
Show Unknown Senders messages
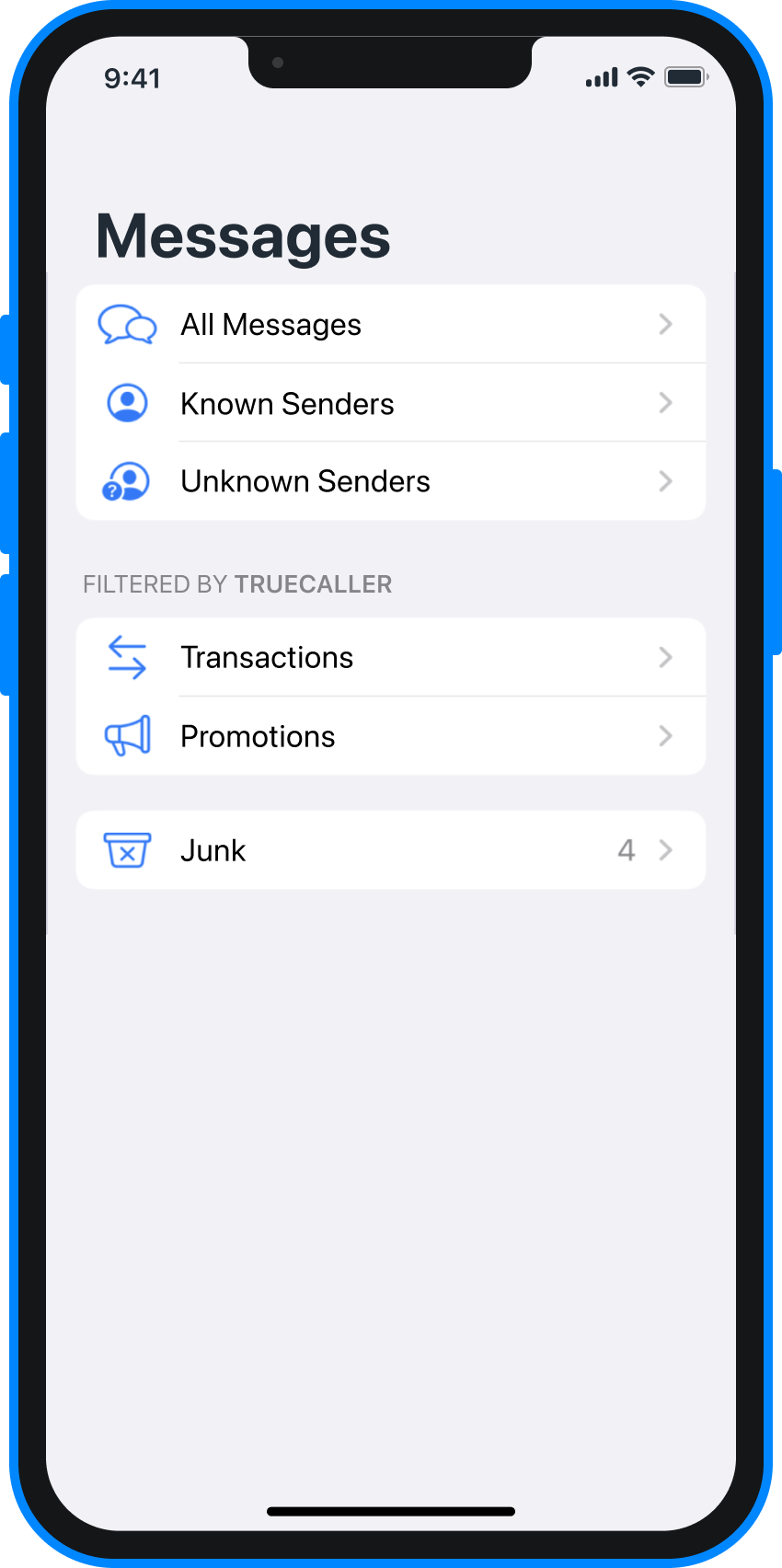(x=390, y=481)
